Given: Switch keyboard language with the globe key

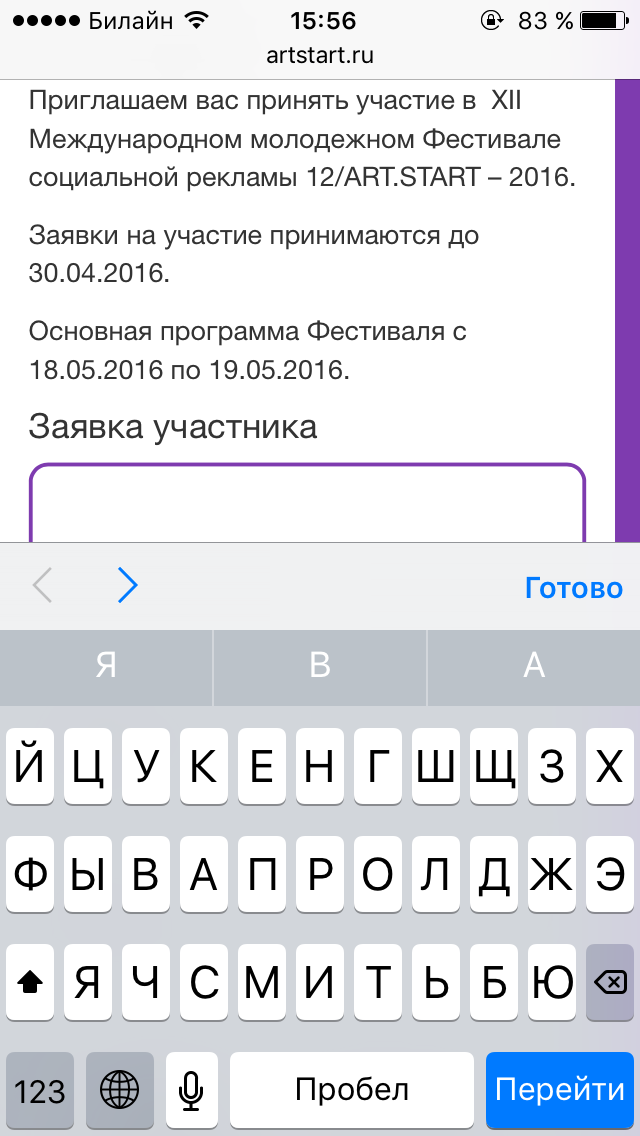Looking at the screenshot, I should [120, 1089].
